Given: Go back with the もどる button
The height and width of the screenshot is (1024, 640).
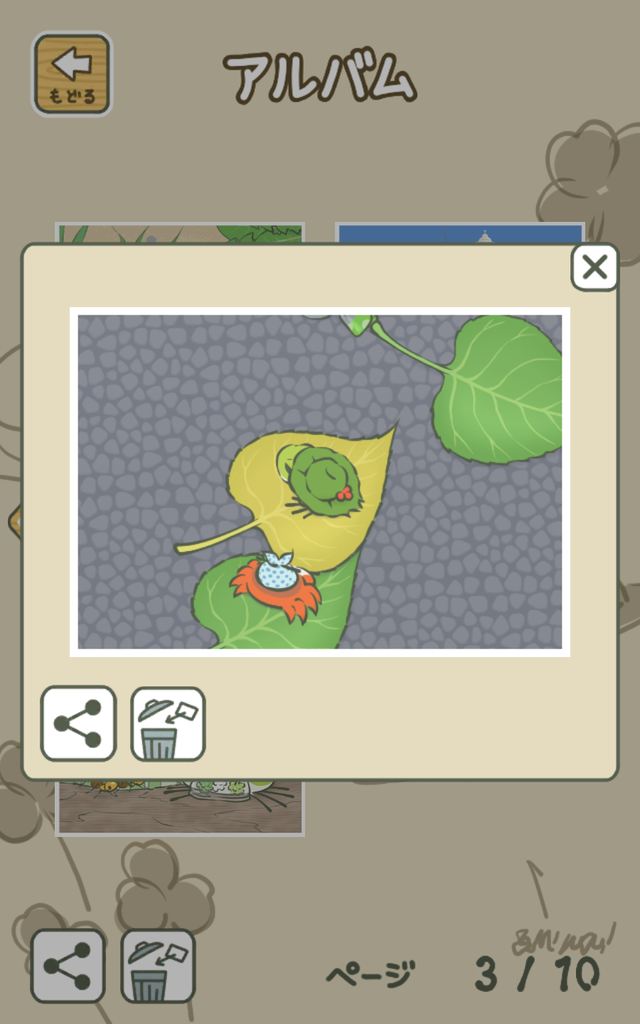Looking at the screenshot, I should point(72,74).
